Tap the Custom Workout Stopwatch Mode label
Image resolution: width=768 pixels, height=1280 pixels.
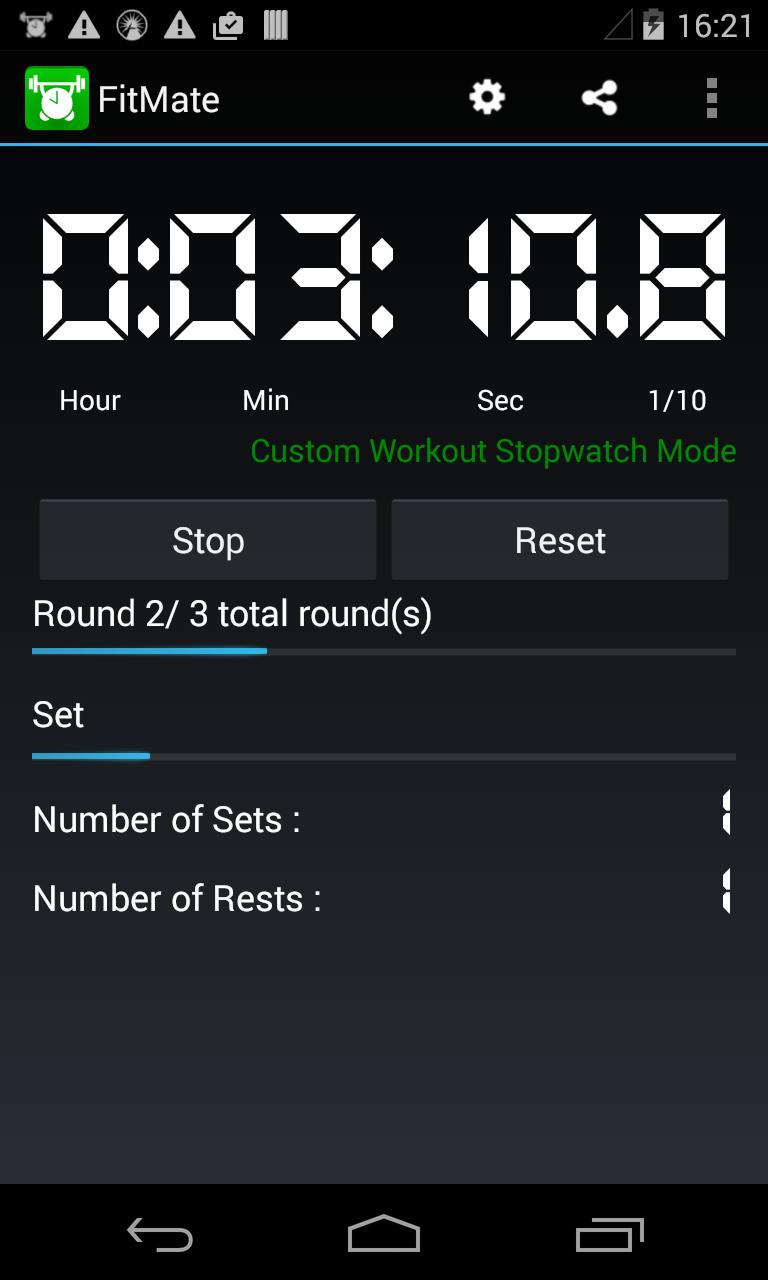coord(492,451)
